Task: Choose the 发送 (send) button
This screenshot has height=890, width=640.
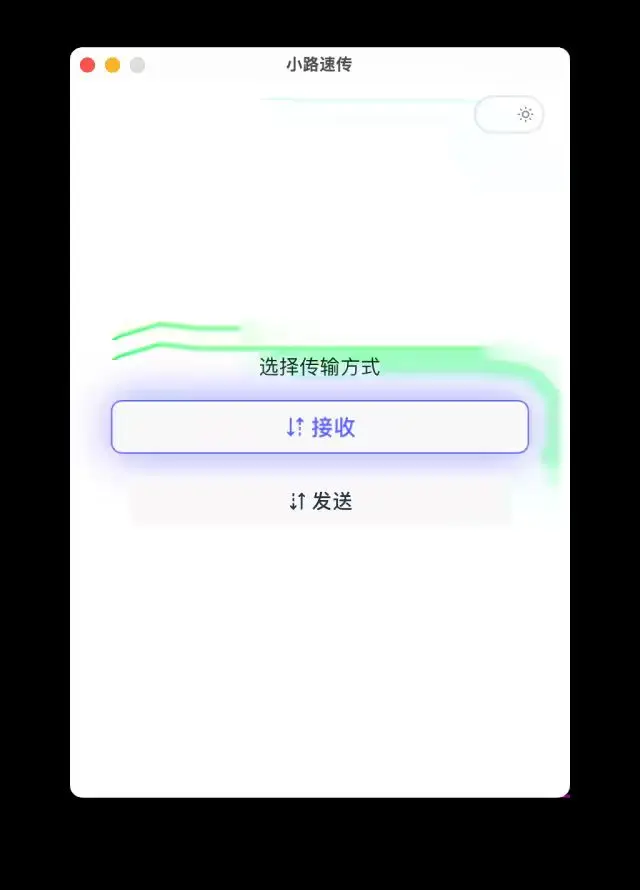Action: click(x=319, y=501)
